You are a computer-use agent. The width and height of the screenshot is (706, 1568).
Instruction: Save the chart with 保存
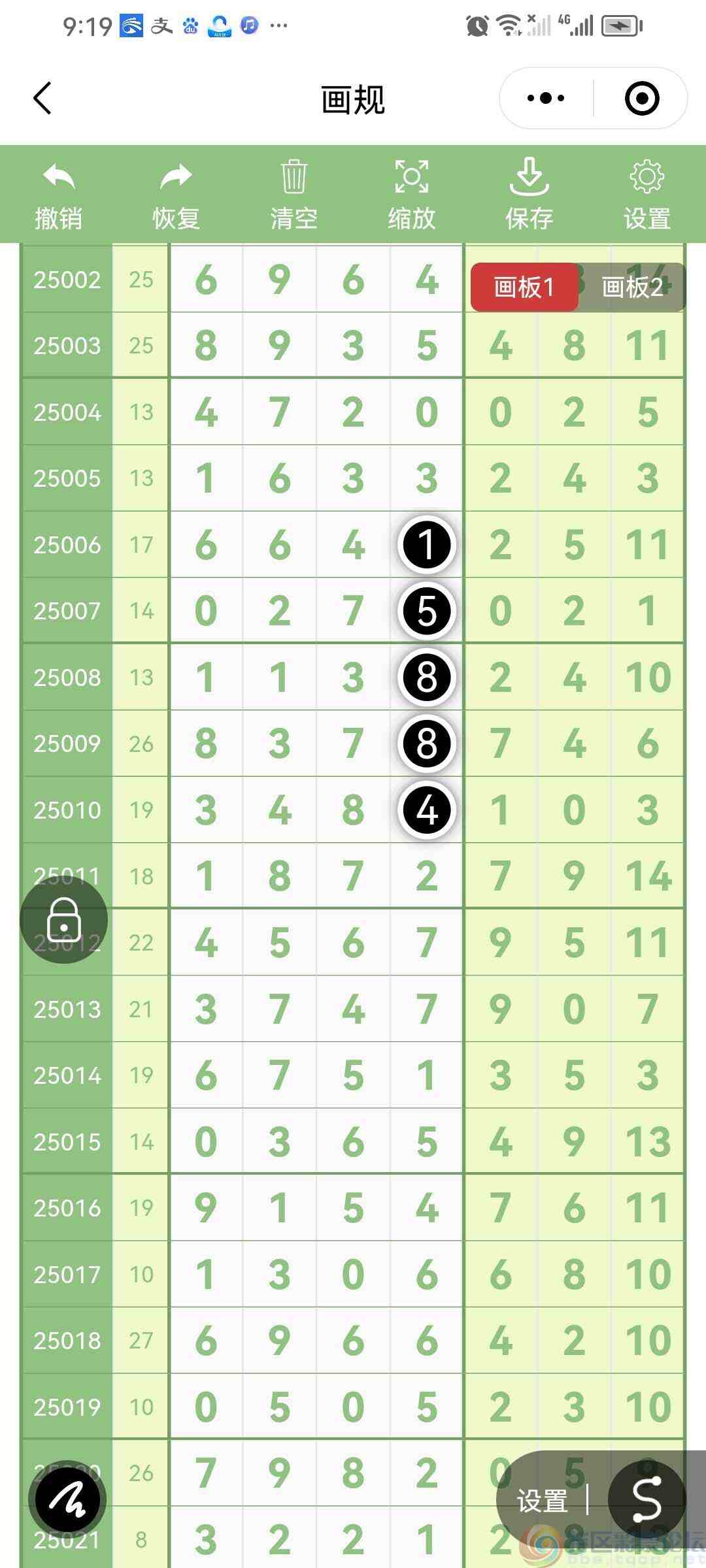(529, 195)
